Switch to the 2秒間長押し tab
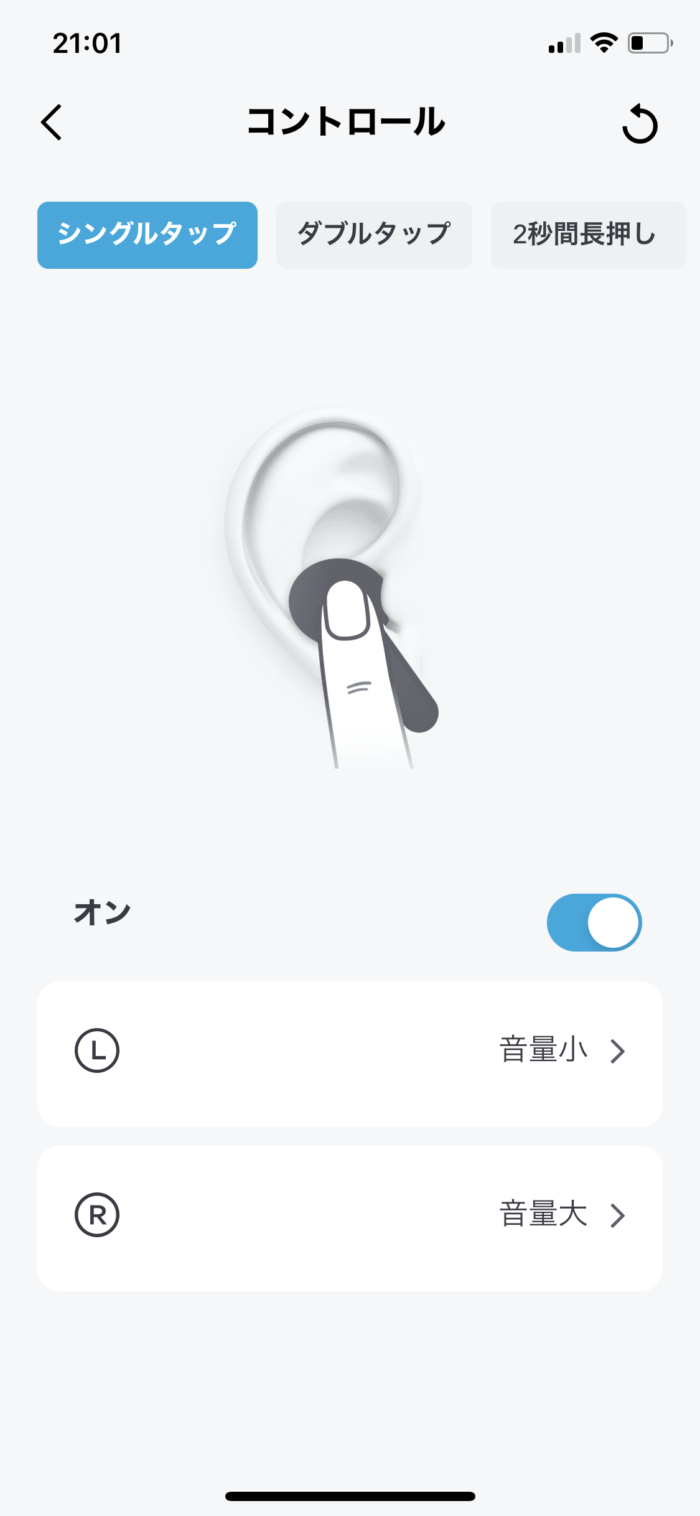The height and width of the screenshot is (1516, 700). click(x=587, y=235)
